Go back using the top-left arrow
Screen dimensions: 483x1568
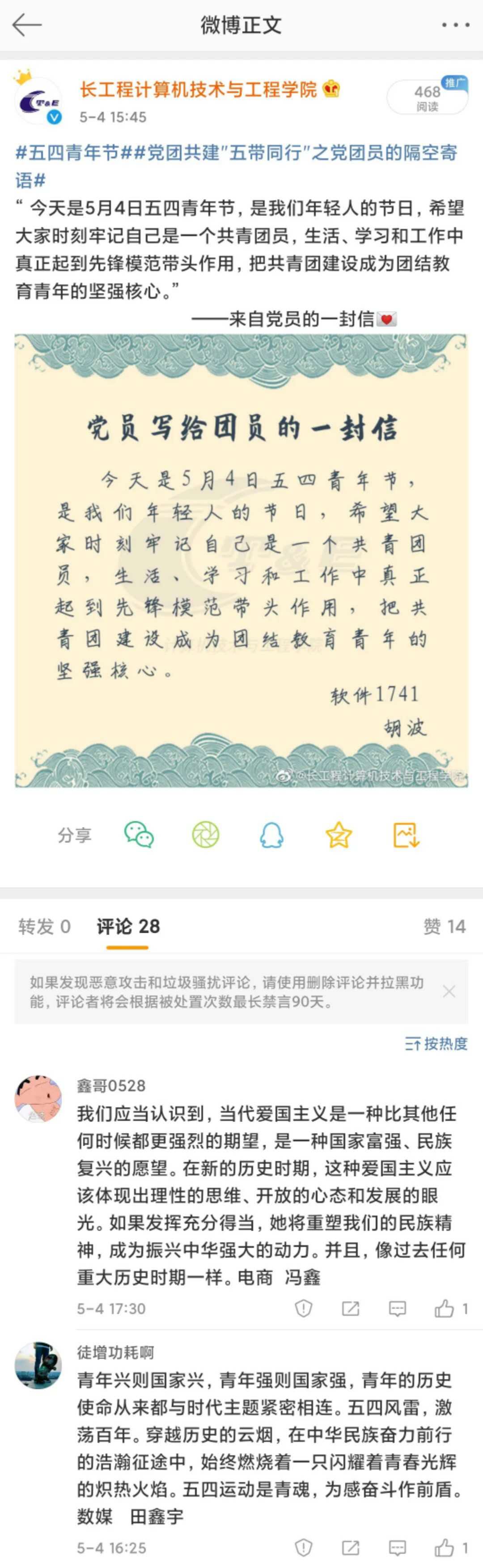[27, 25]
